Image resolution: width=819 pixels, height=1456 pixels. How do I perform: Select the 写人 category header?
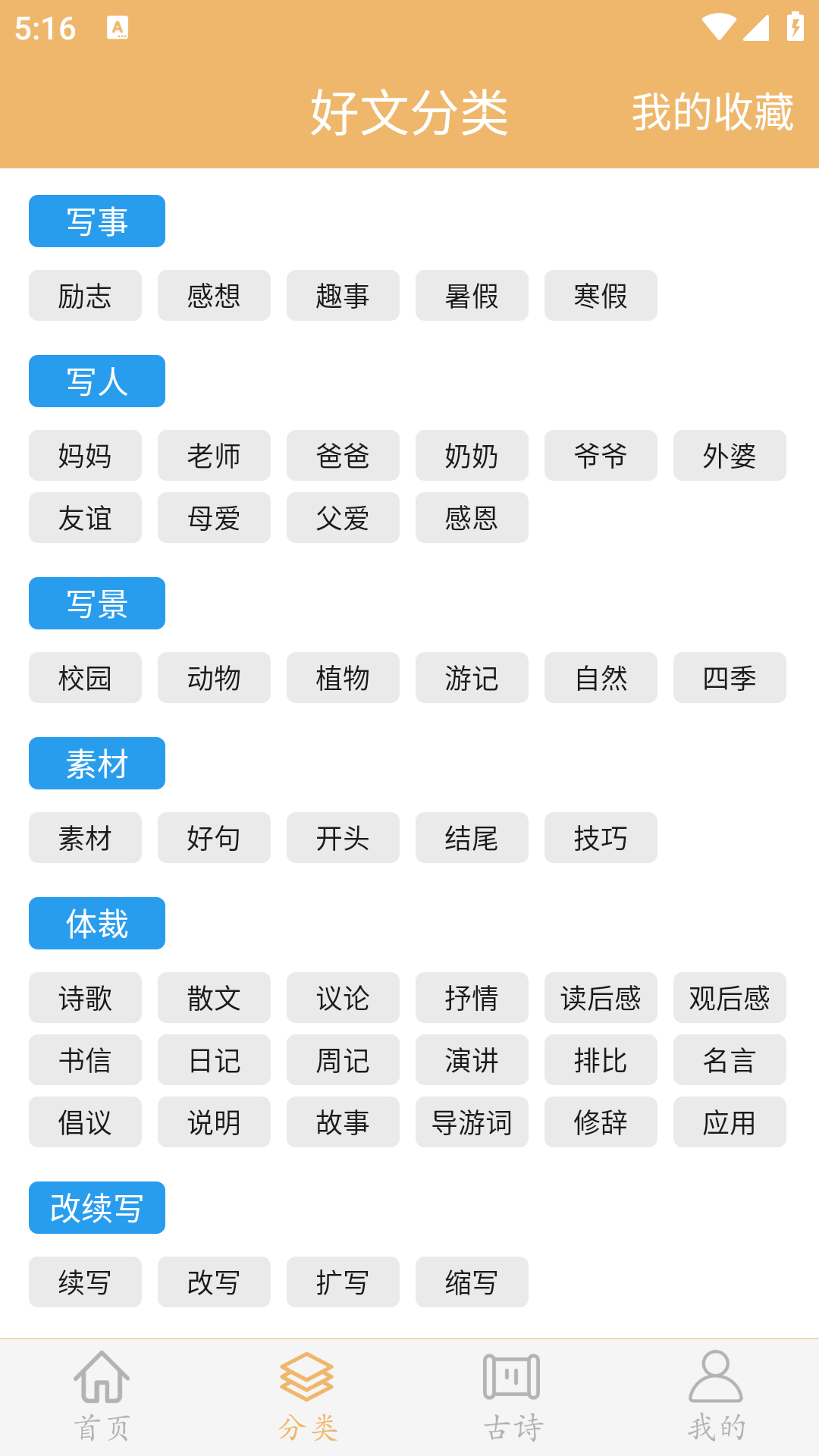96,381
